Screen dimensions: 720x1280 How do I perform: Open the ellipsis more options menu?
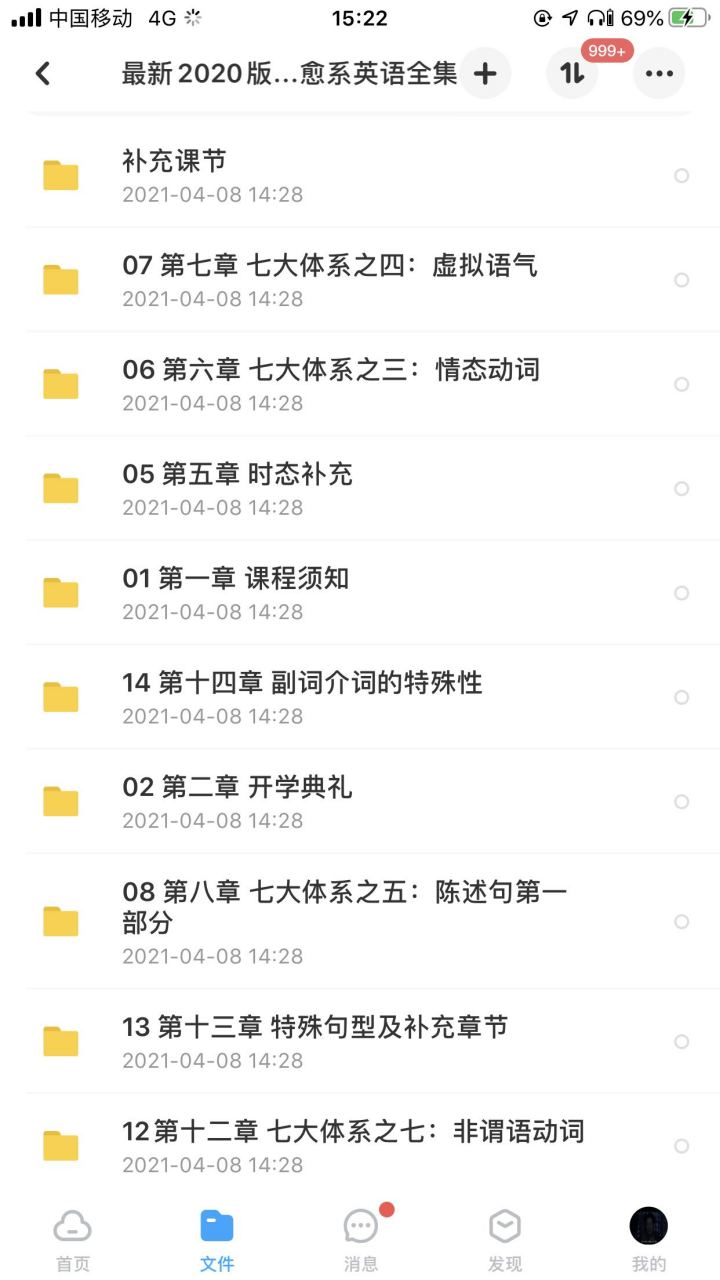click(658, 73)
